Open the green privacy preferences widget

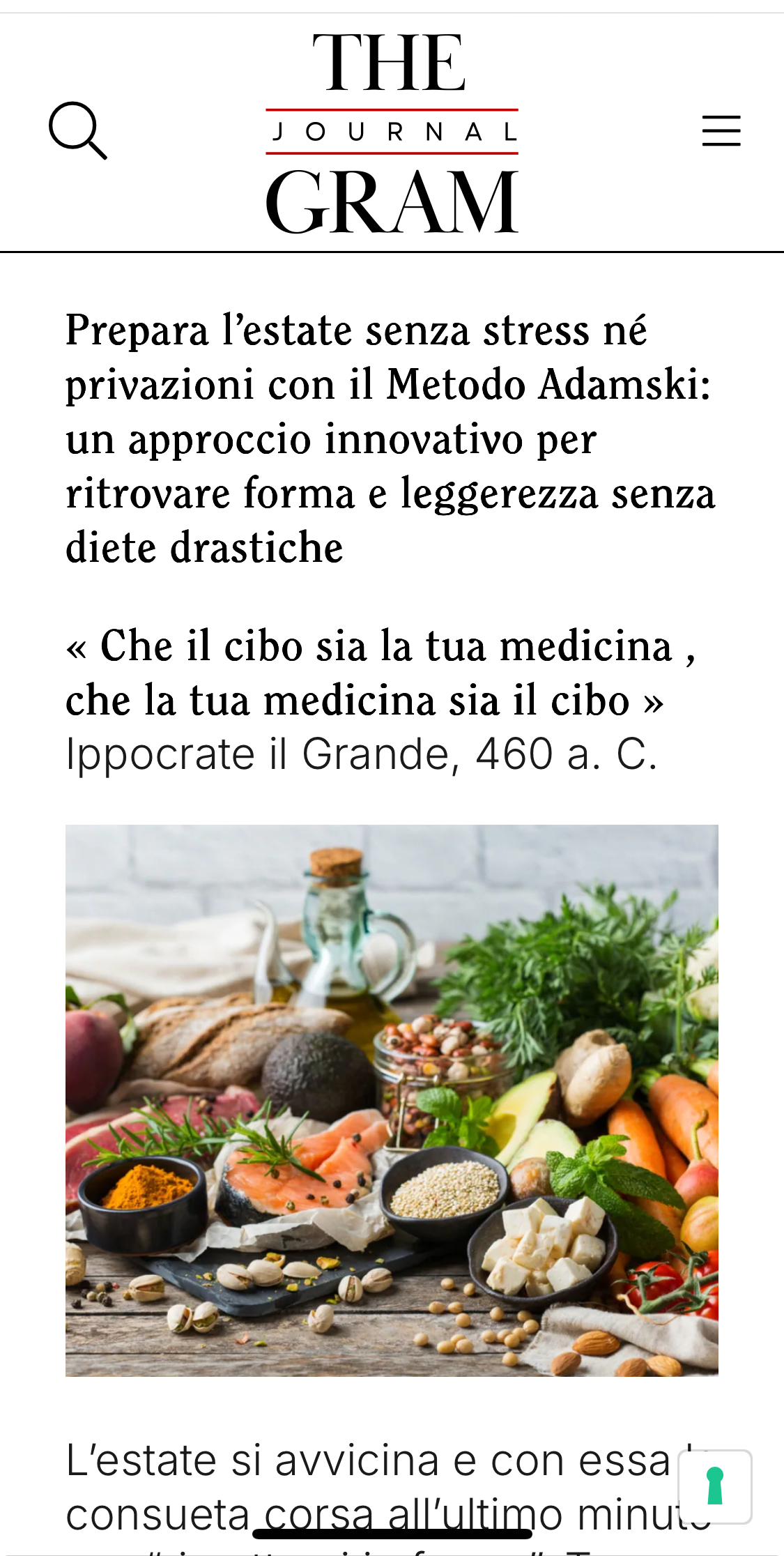tap(715, 1486)
